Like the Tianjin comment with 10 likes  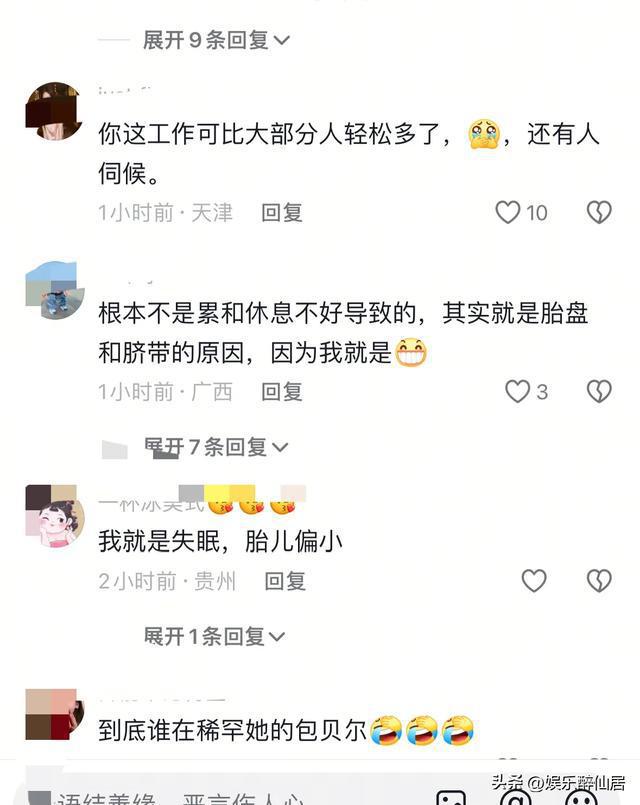pos(509,212)
